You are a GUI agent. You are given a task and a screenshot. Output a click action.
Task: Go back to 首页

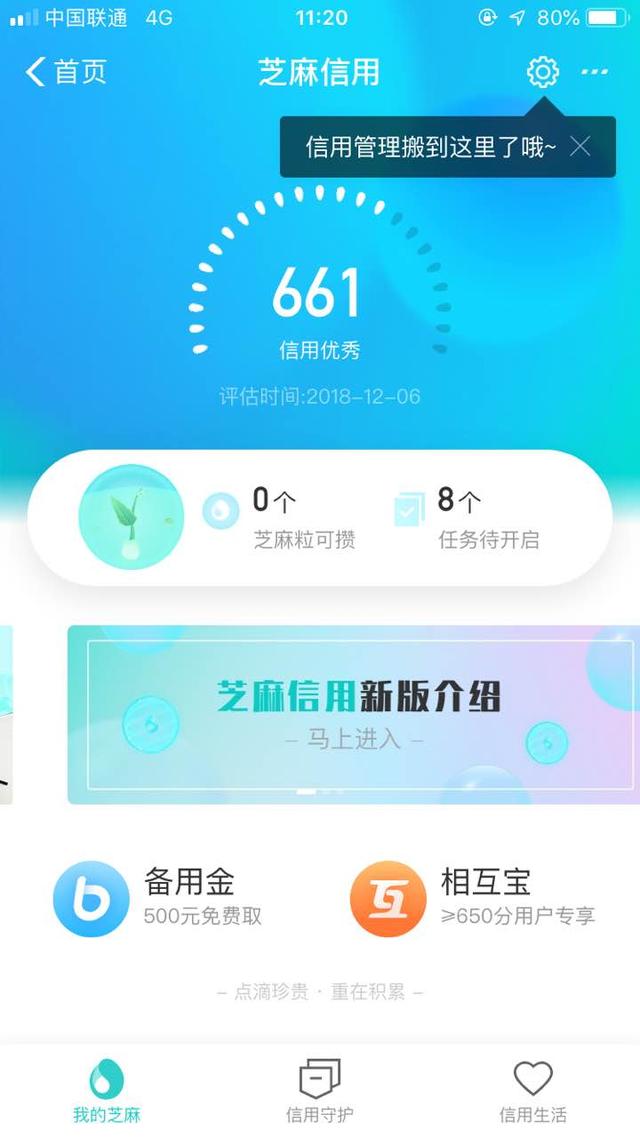(x=66, y=72)
